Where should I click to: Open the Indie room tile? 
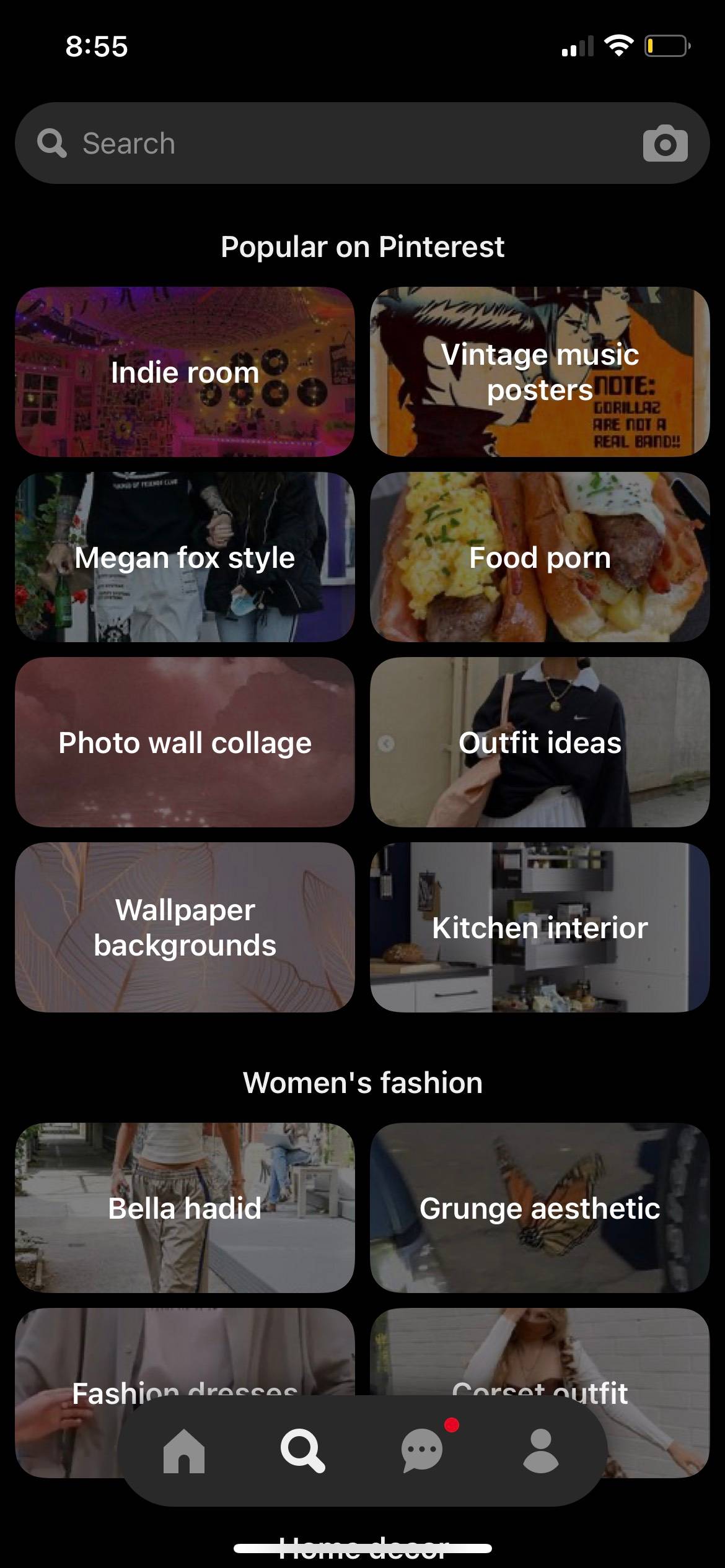tap(185, 372)
